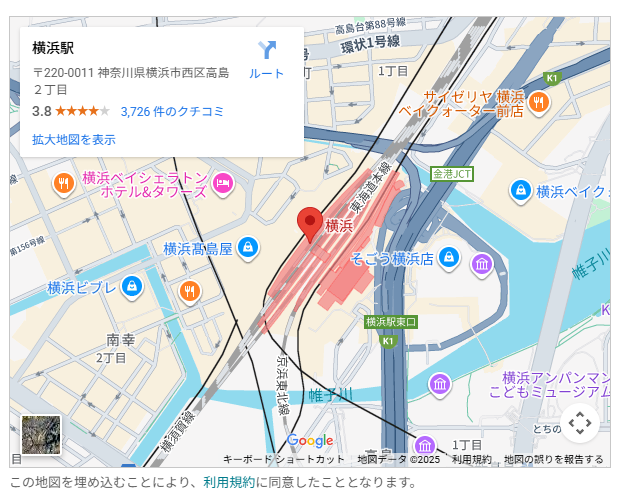Report a map error via 地図の誤りを報告する

click(554, 460)
